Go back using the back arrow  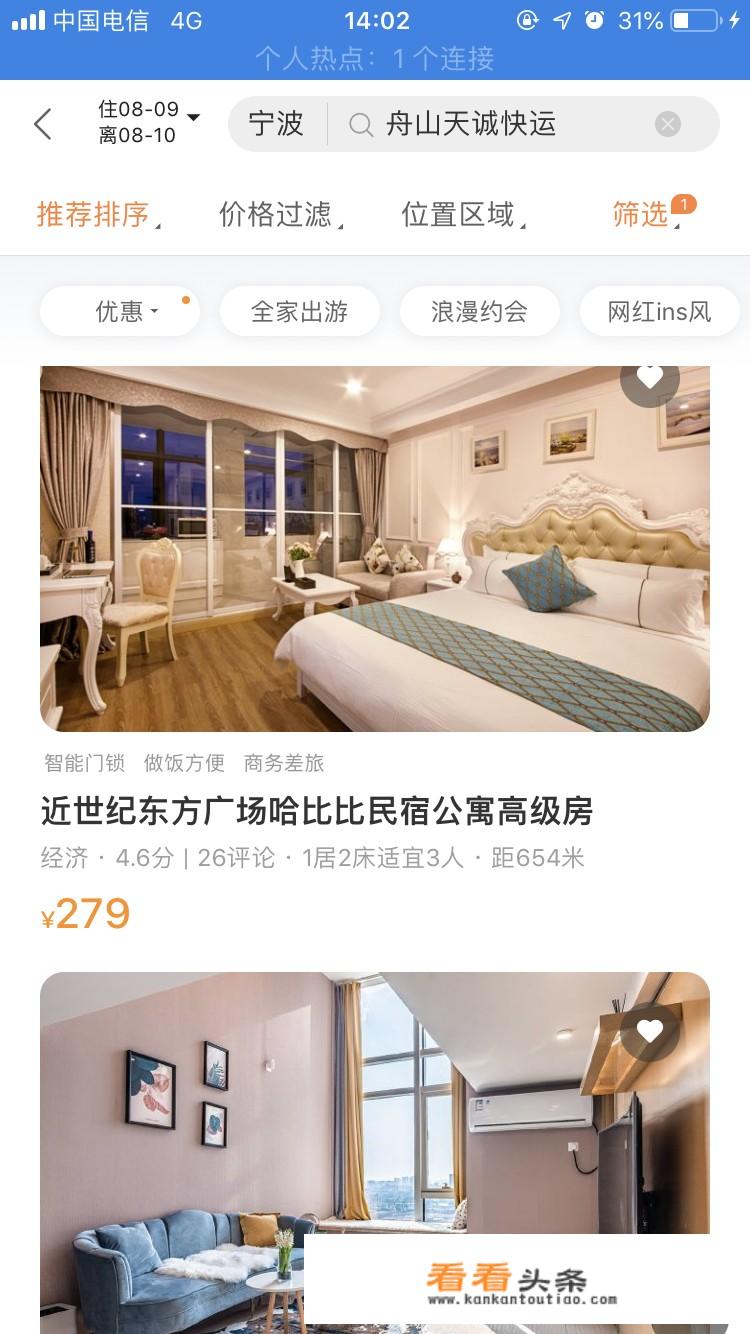42,124
